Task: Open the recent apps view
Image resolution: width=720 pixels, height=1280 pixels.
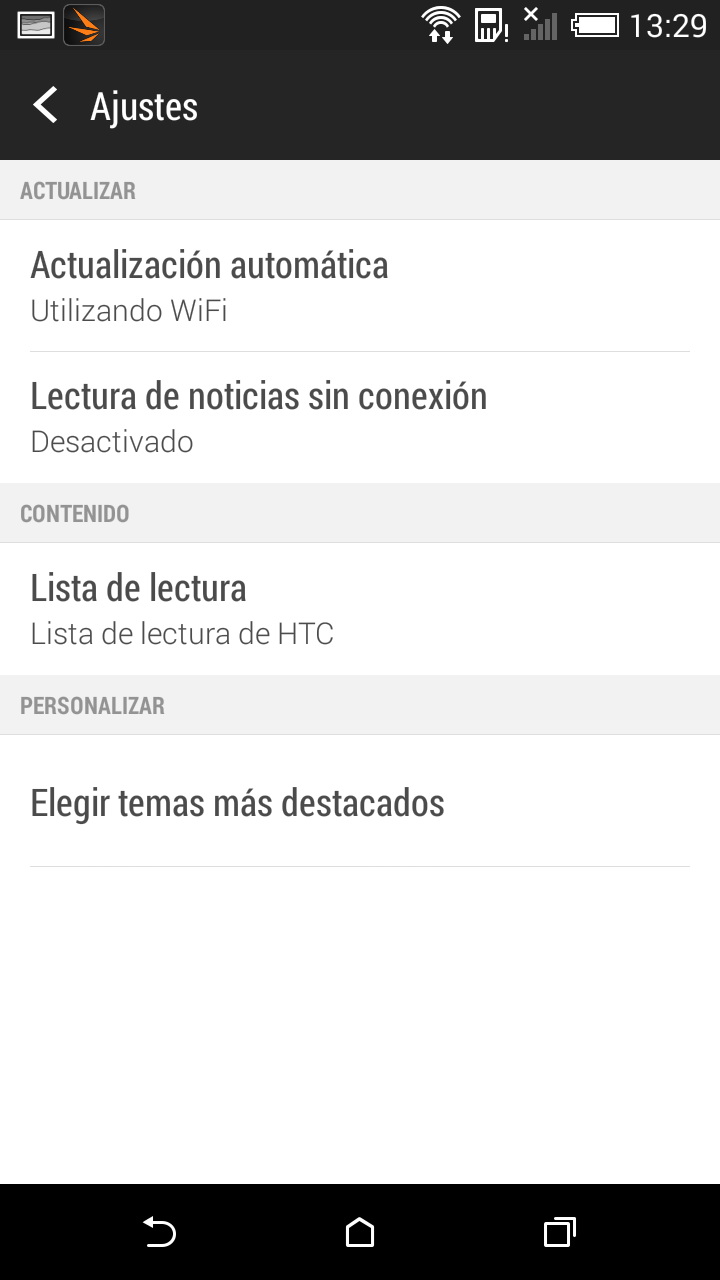Action: 559,1232
